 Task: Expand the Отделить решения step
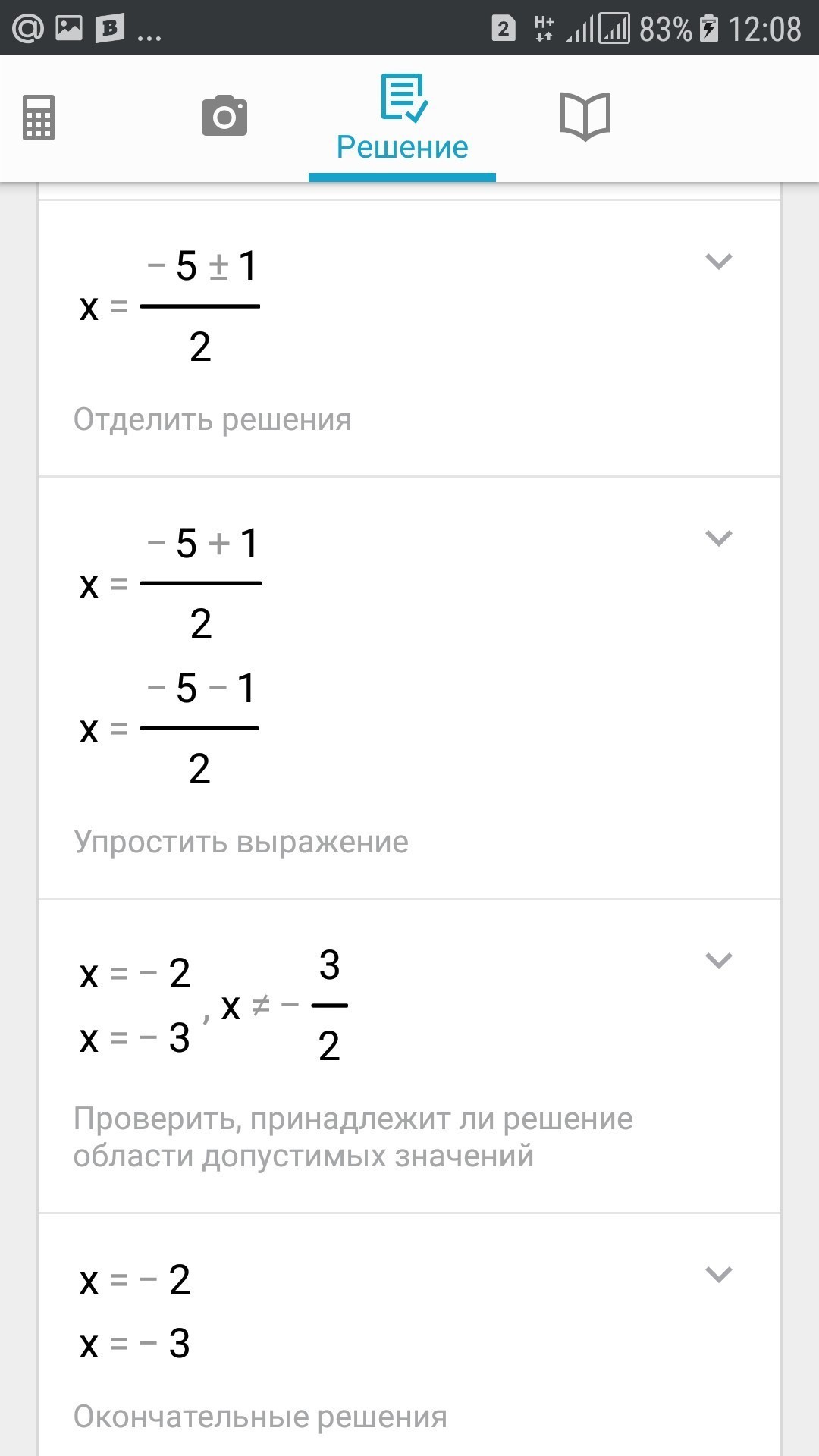(718, 262)
